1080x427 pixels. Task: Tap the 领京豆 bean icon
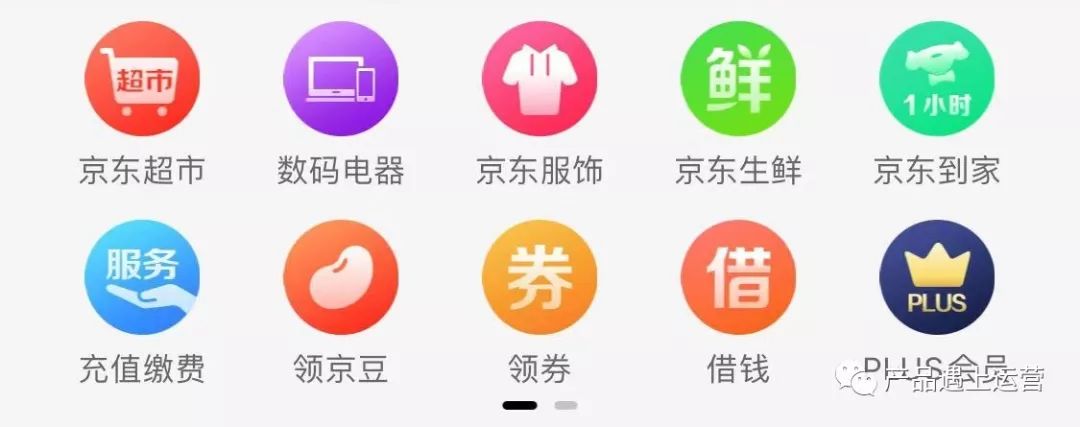point(340,278)
